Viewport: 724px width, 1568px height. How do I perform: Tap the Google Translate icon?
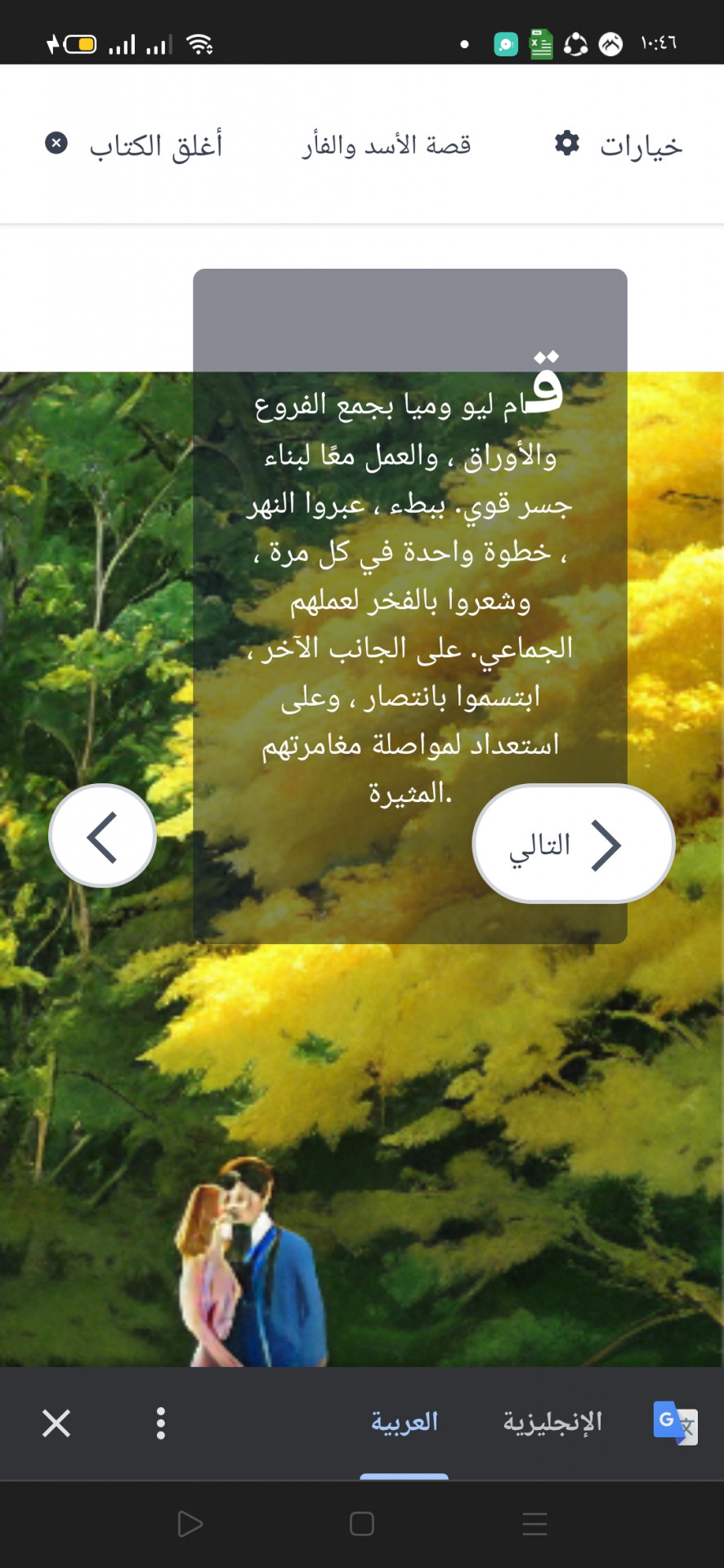click(x=675, y=1423)
